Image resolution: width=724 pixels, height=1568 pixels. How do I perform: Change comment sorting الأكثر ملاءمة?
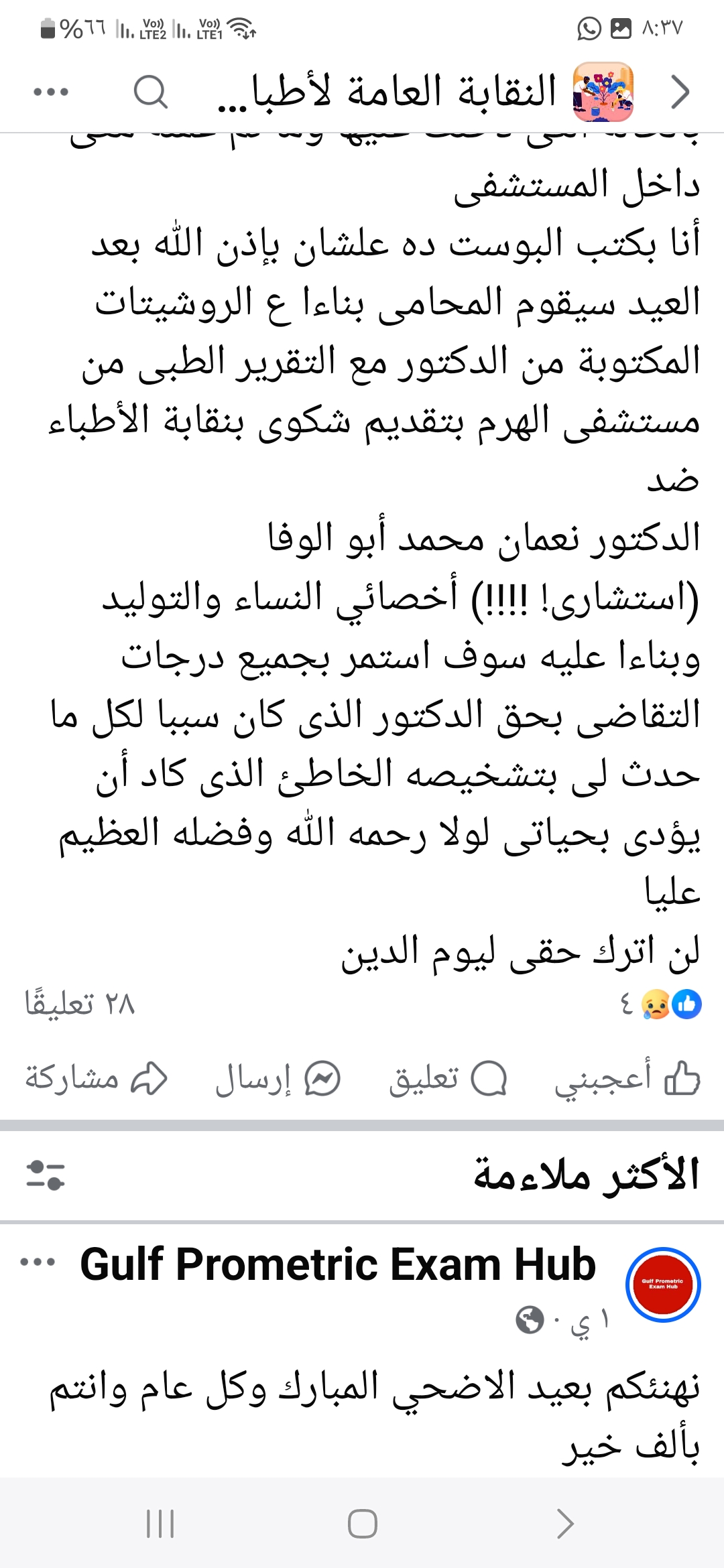[46, 1175]
